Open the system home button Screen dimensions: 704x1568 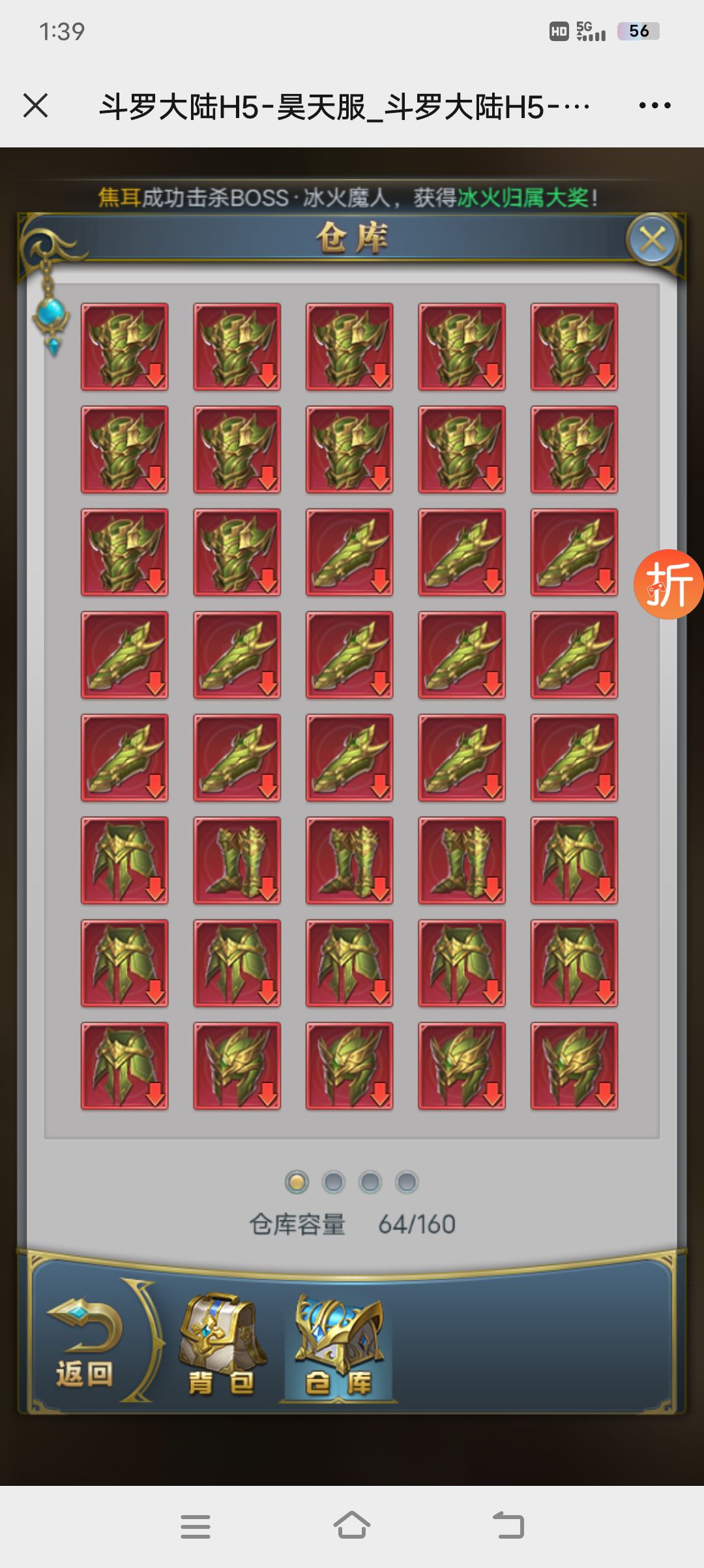(x=352, y=1526)
